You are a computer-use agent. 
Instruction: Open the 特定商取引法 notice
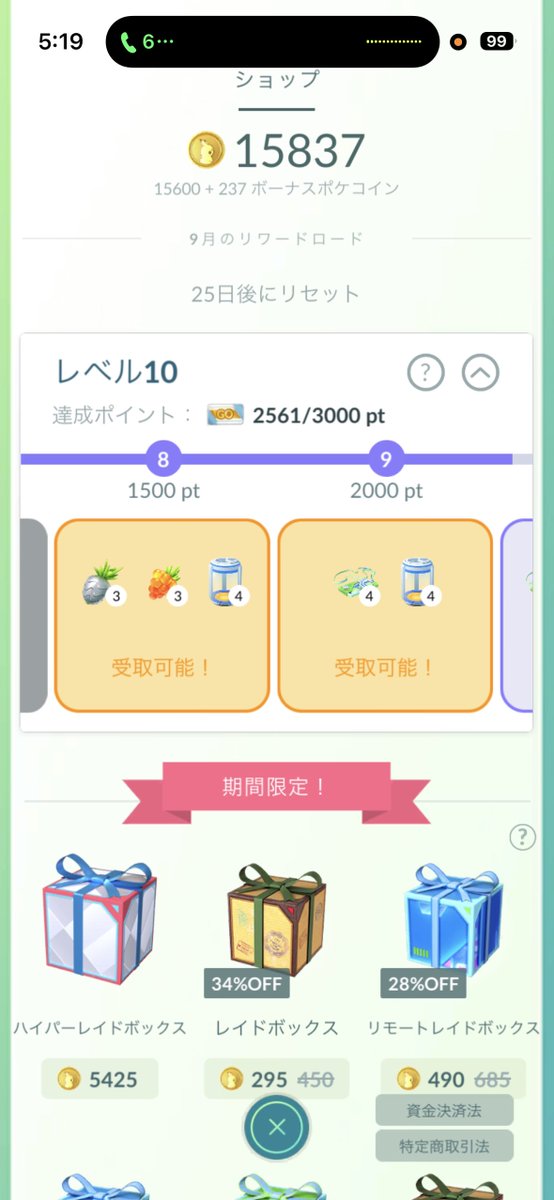(x=444, y=1146)
